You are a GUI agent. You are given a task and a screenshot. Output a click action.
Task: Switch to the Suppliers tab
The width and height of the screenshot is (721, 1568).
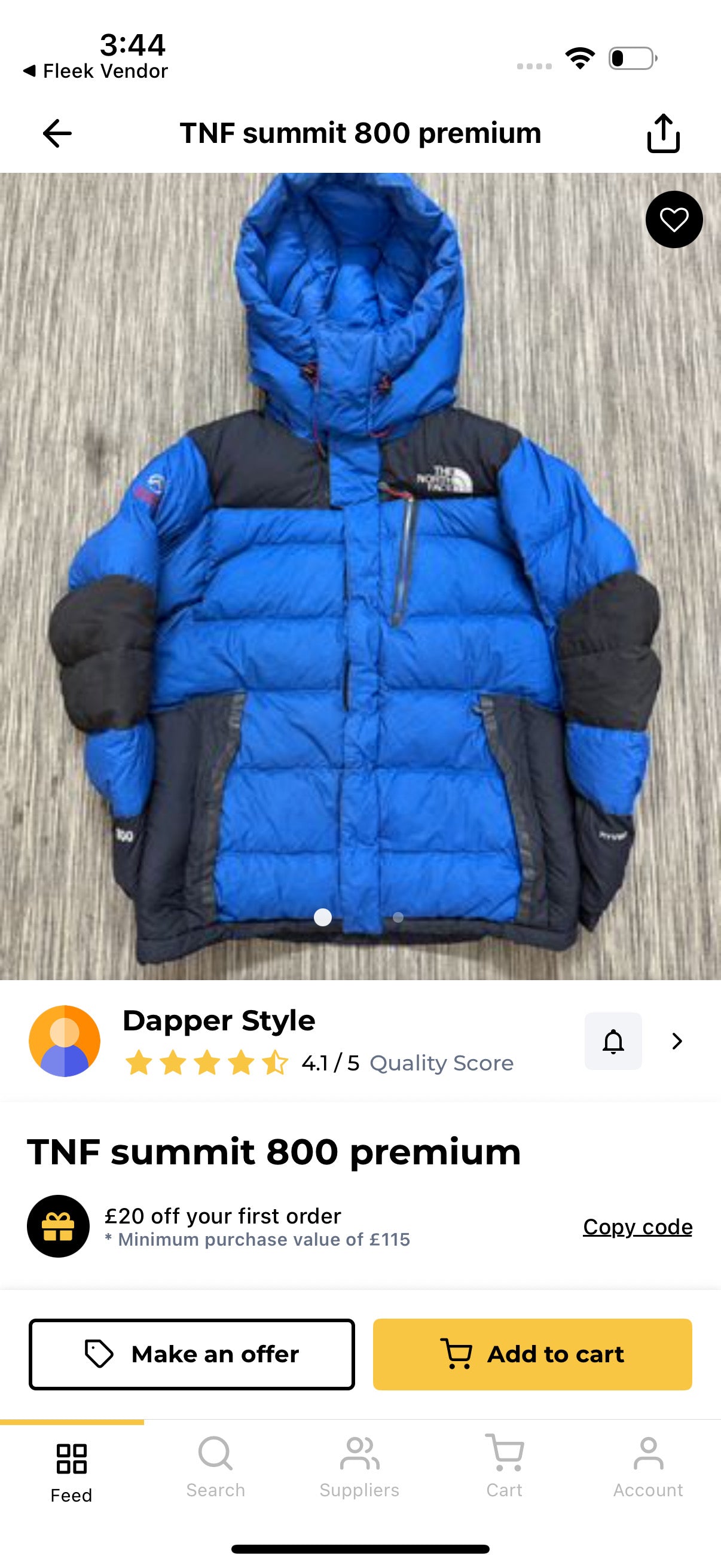click(x=359, y=1467)
